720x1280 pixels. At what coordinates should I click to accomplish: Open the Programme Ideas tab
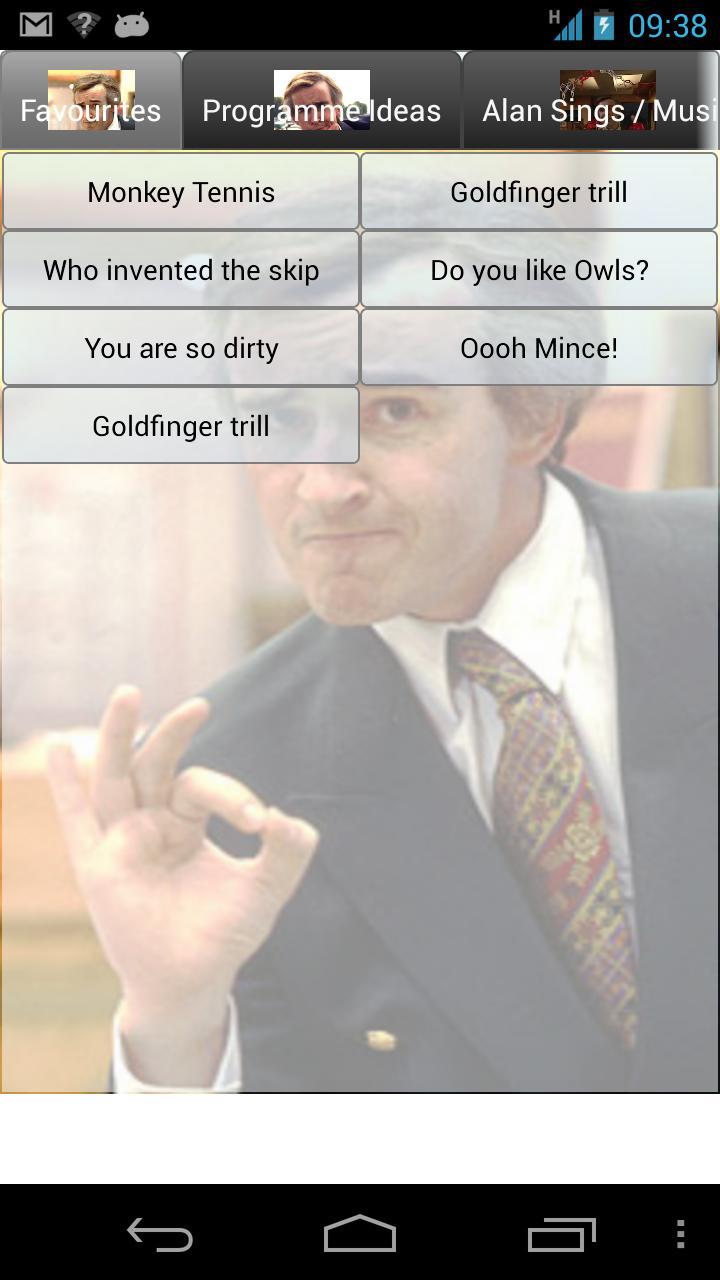pyautogui.click(x=321, y=101)
